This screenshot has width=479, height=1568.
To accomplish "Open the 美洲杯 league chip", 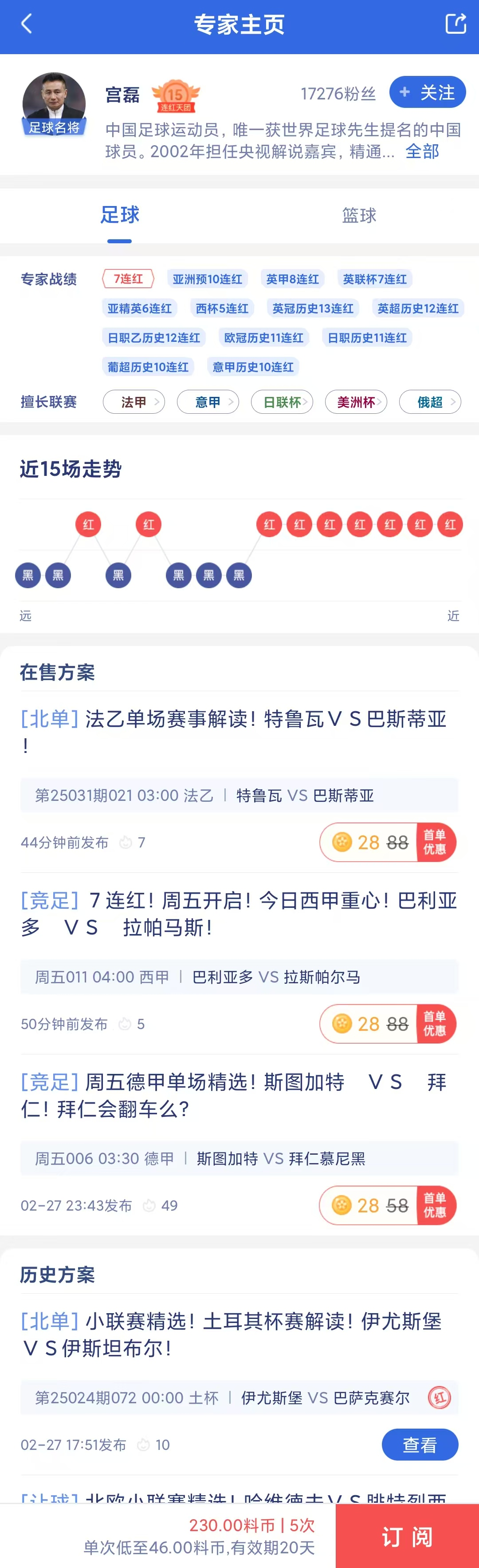I will [356, 402].
